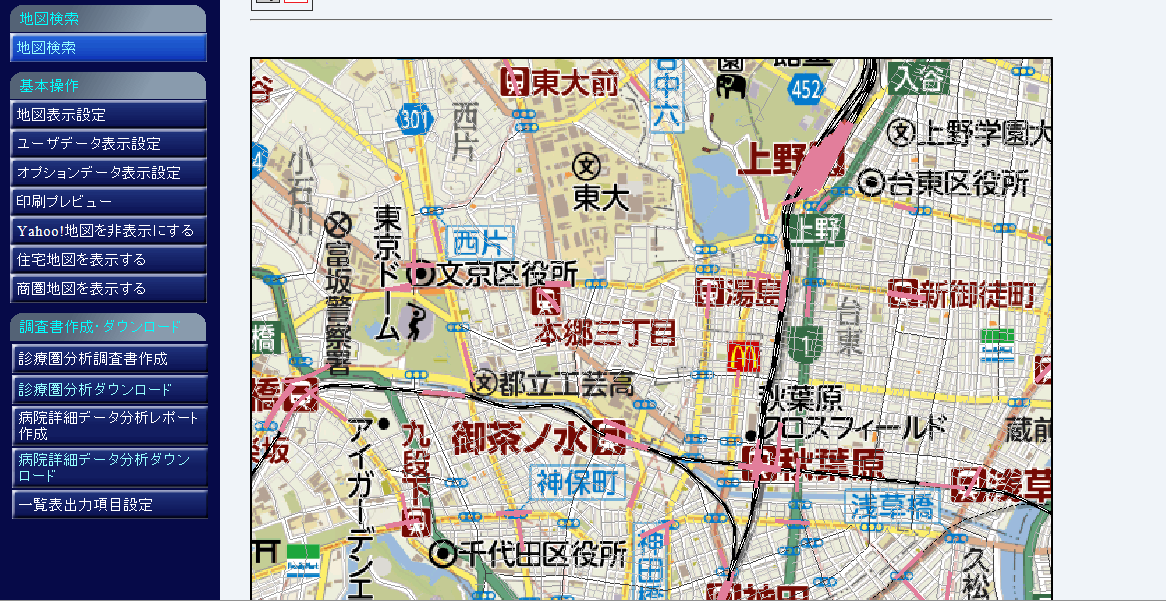Open 一覧表出力項目設定
Viewport: 1166px width, 601px height.
click(108, 505)
